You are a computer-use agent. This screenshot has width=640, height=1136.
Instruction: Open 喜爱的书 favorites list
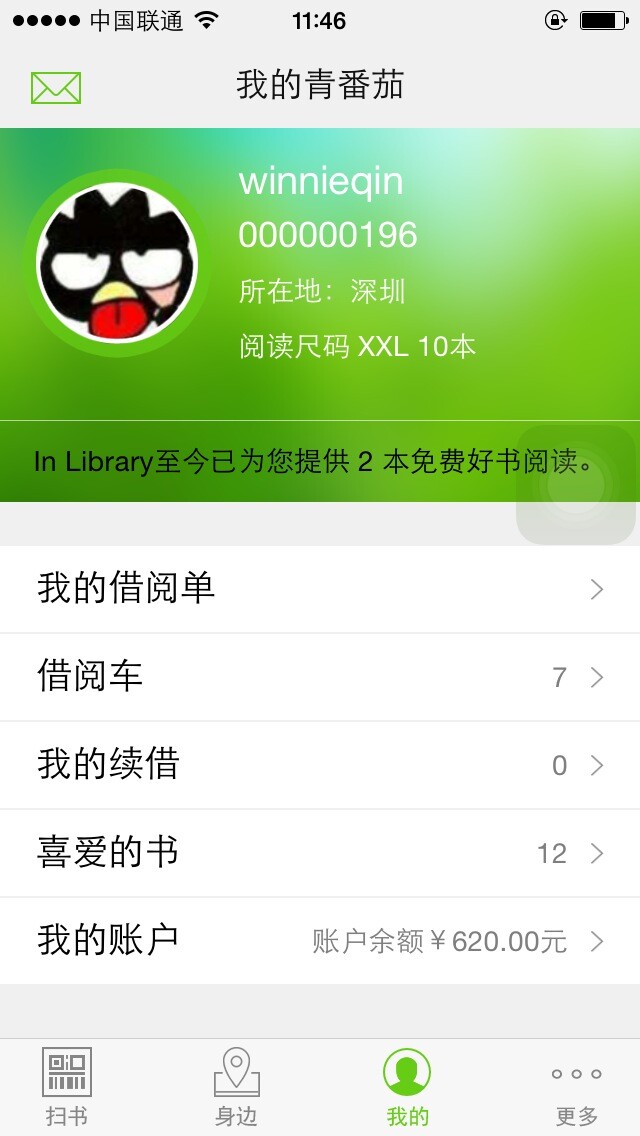[x=320, y=853]
